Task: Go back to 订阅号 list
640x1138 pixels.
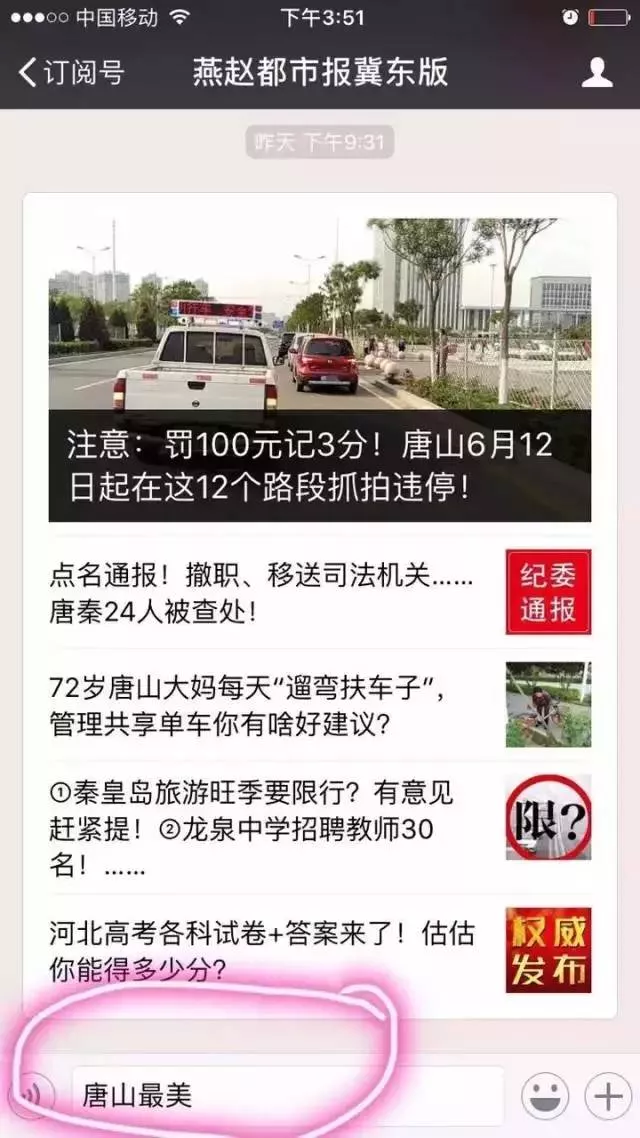Action: [x=70, y=72]
